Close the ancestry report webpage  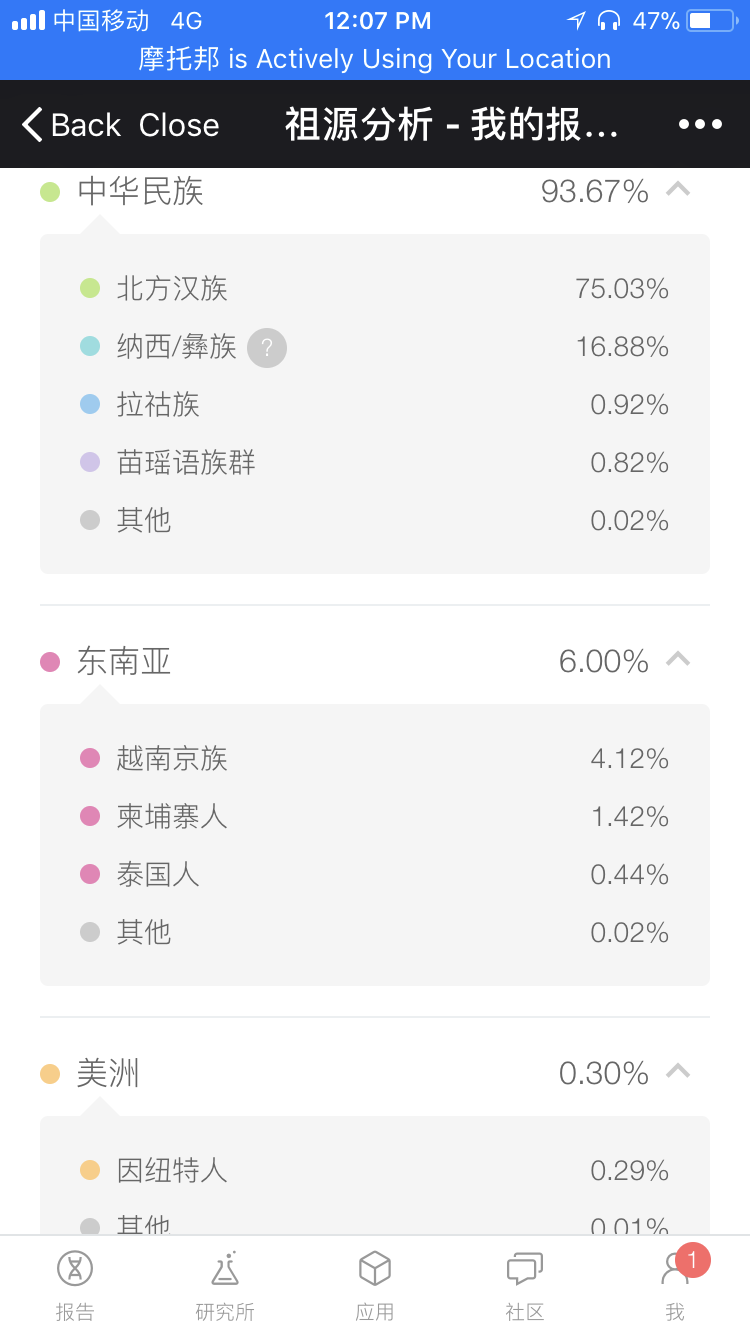tap(179, 125)
